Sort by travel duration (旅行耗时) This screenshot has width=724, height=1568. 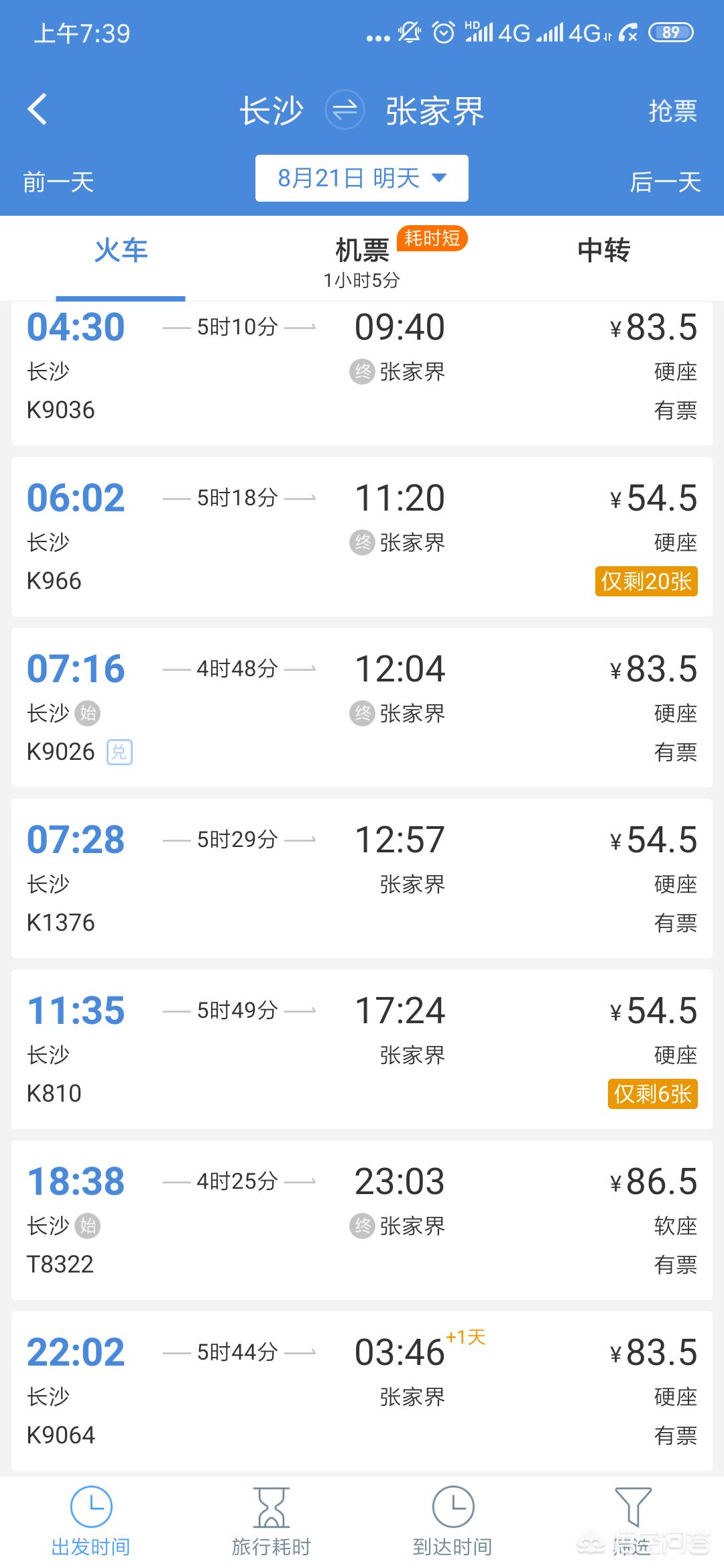click(271, 1522)
